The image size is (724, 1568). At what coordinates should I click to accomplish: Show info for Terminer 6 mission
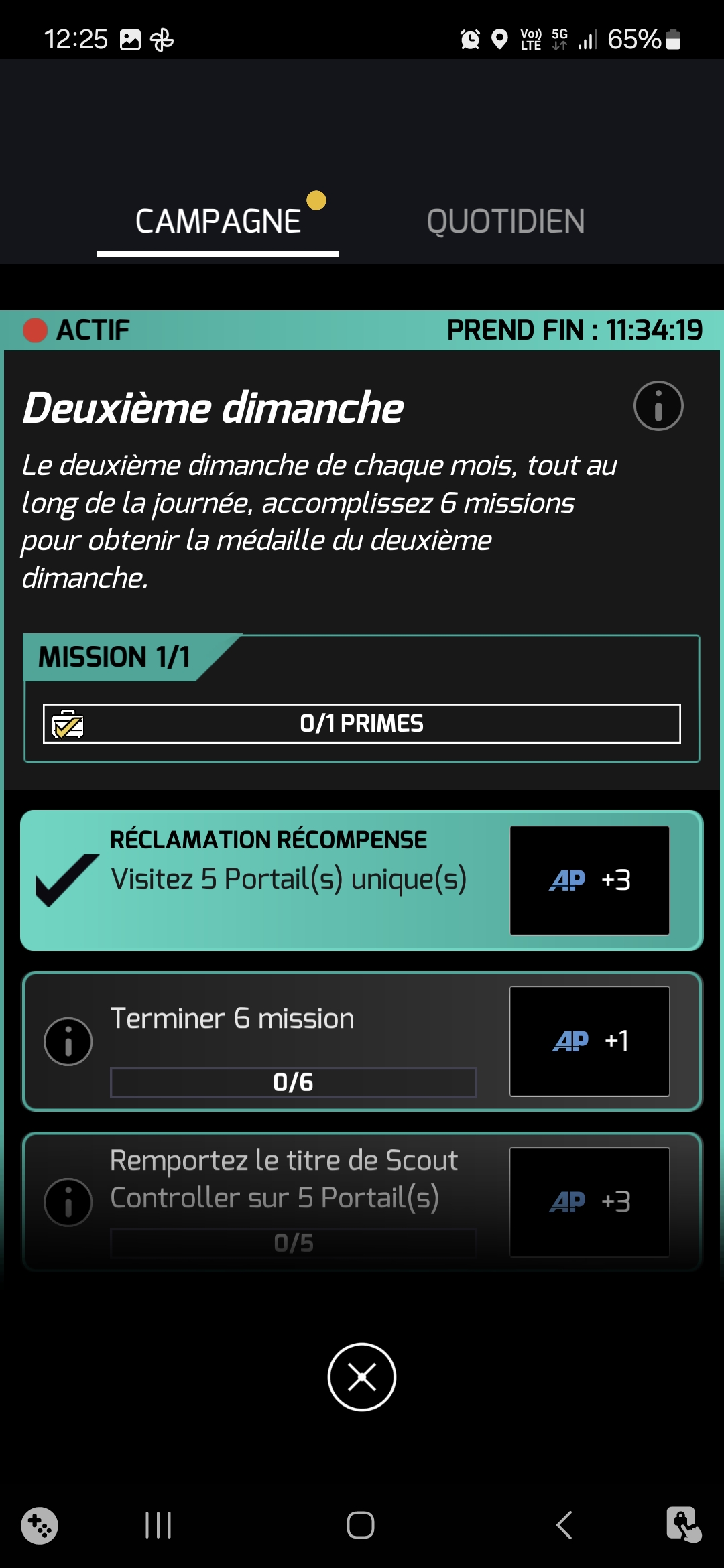tap(68, 1041)
